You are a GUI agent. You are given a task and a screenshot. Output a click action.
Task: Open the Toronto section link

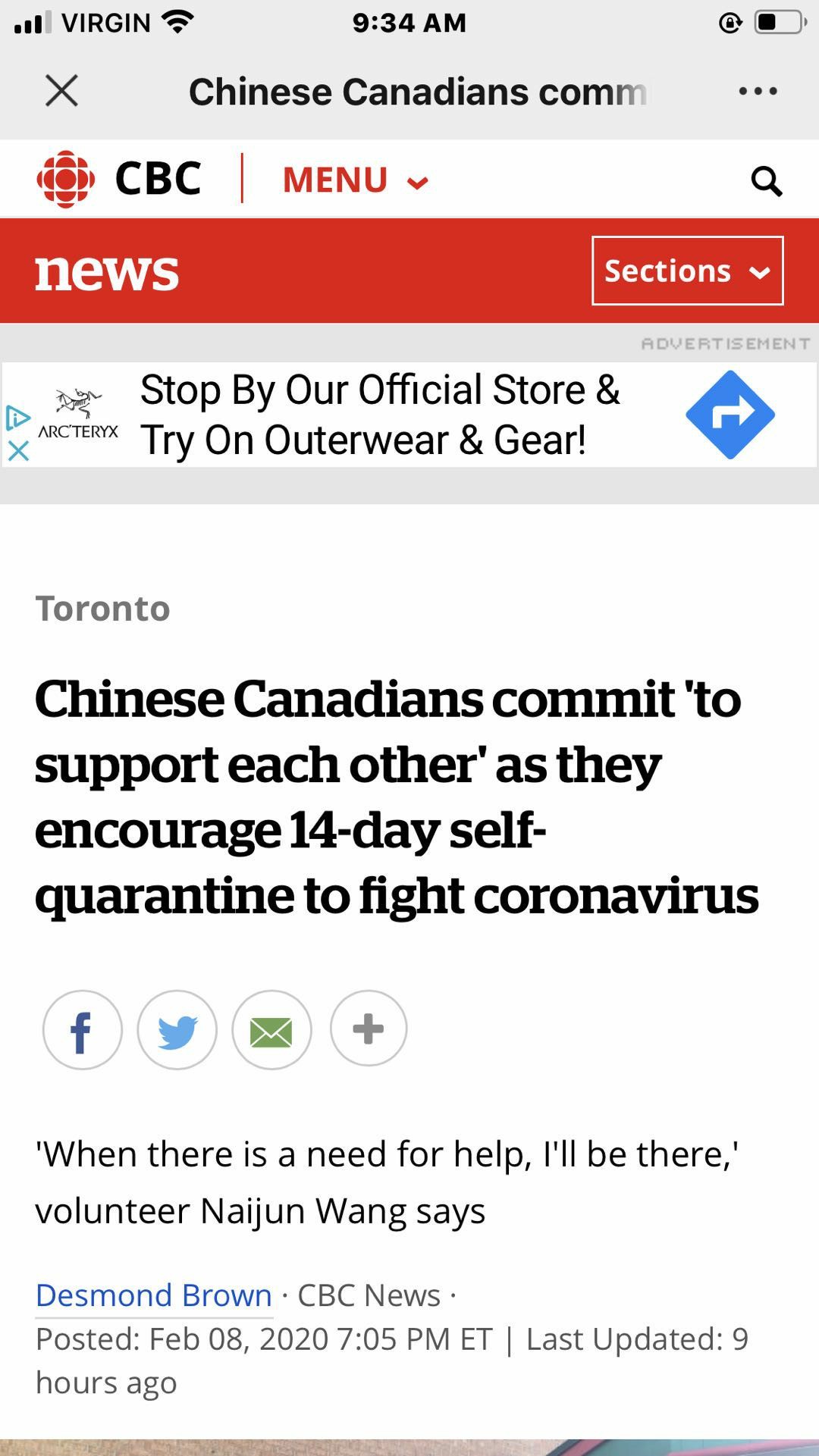tap(102, 609)
